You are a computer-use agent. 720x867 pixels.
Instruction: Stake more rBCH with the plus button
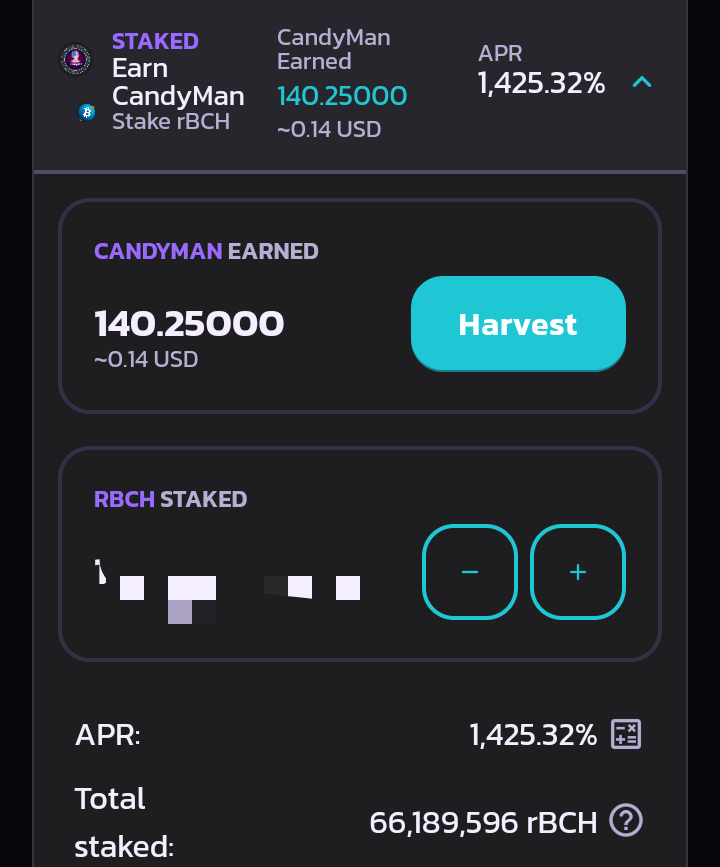click(x=578, y=572)
